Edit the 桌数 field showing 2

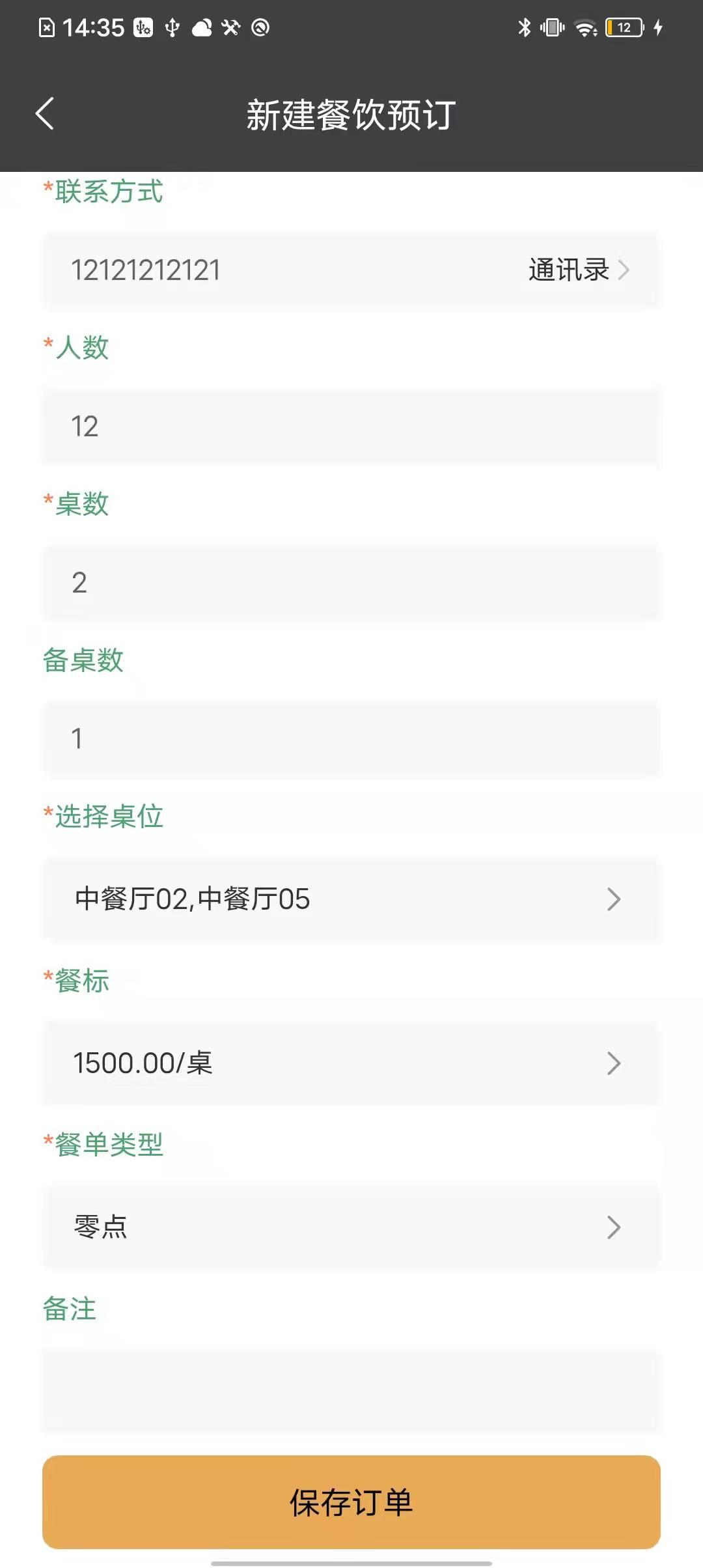(351, 583)
